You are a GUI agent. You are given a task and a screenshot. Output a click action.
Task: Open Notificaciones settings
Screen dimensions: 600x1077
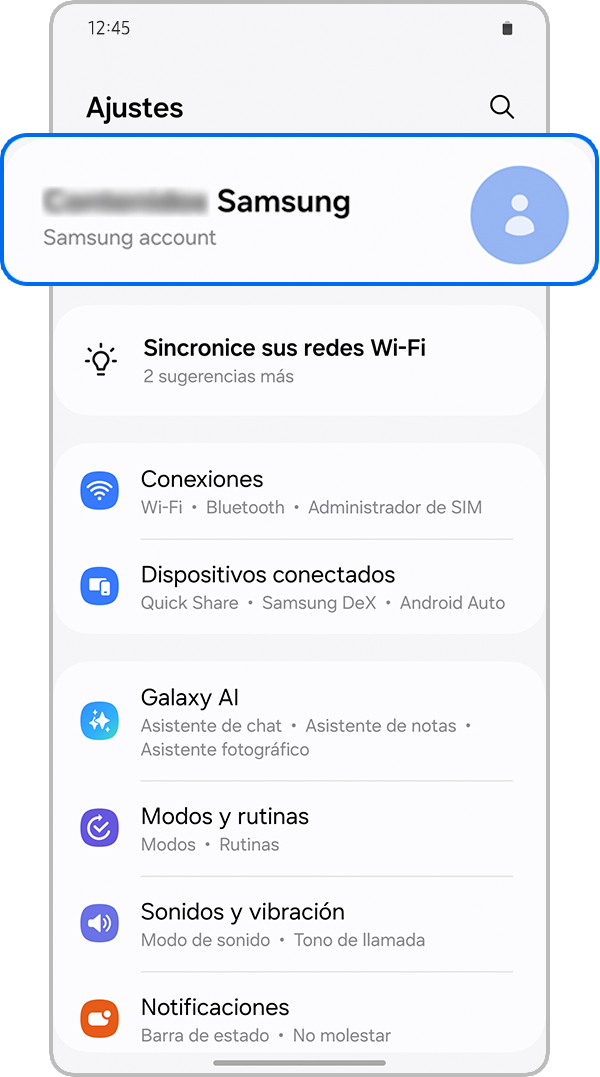[x=299, y=1019]
